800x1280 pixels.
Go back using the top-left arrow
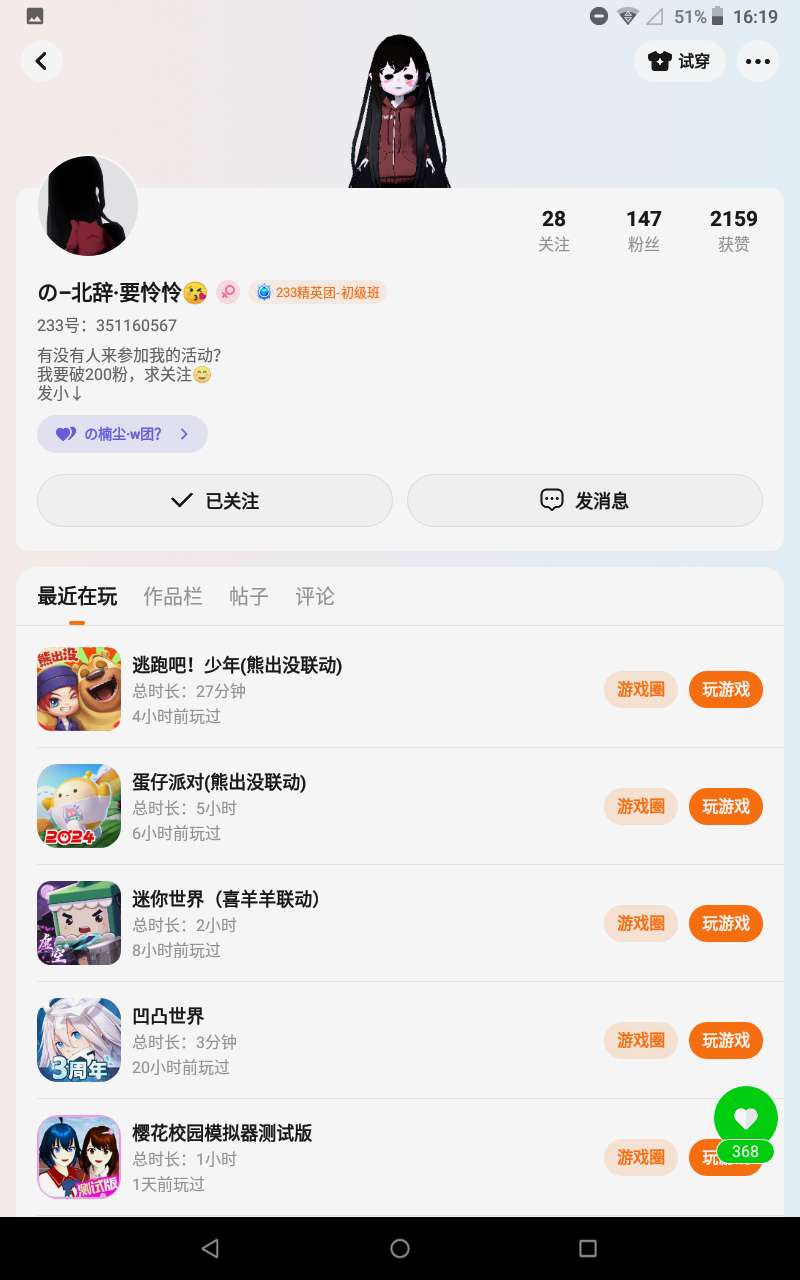point(41,61)
